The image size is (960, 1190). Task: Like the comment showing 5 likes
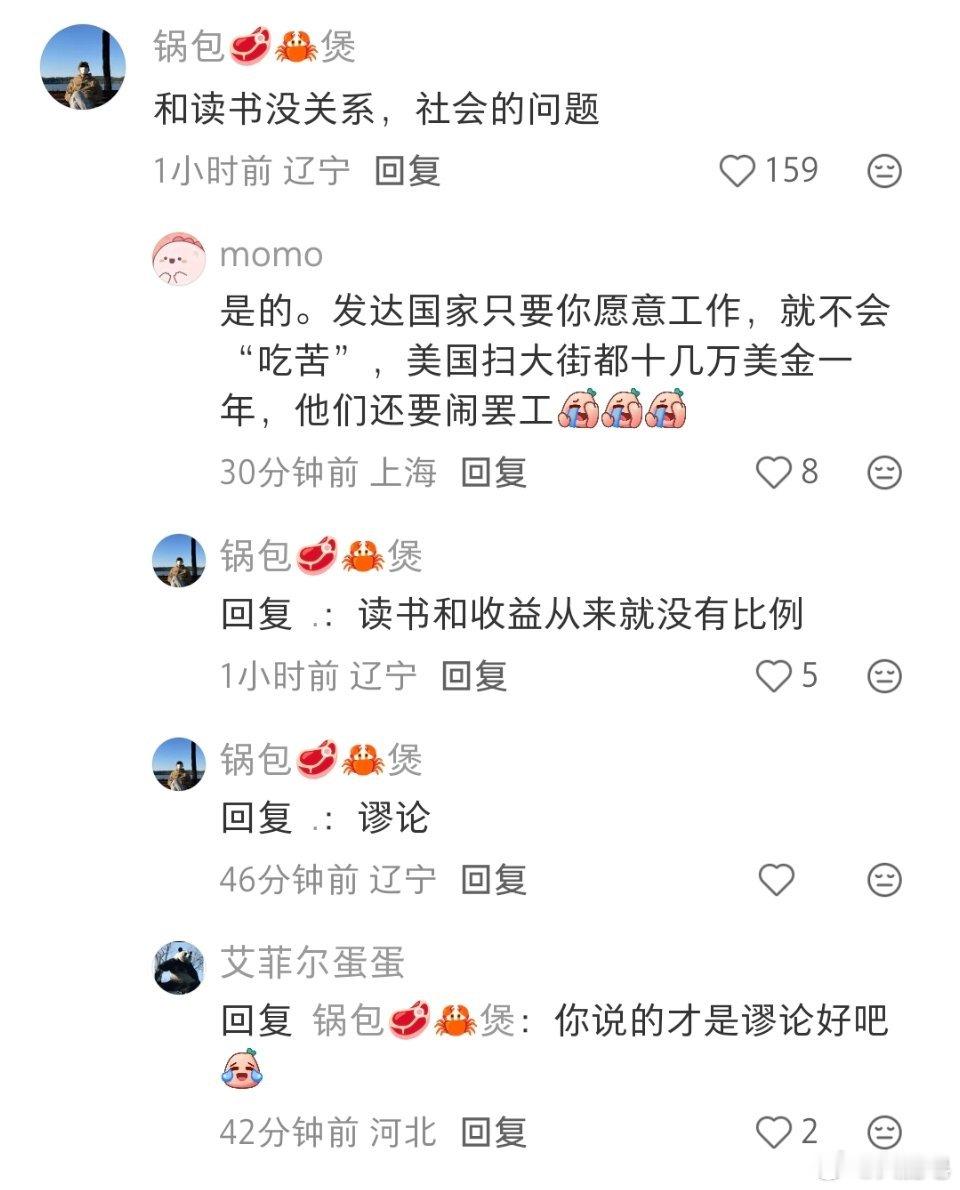773,676
